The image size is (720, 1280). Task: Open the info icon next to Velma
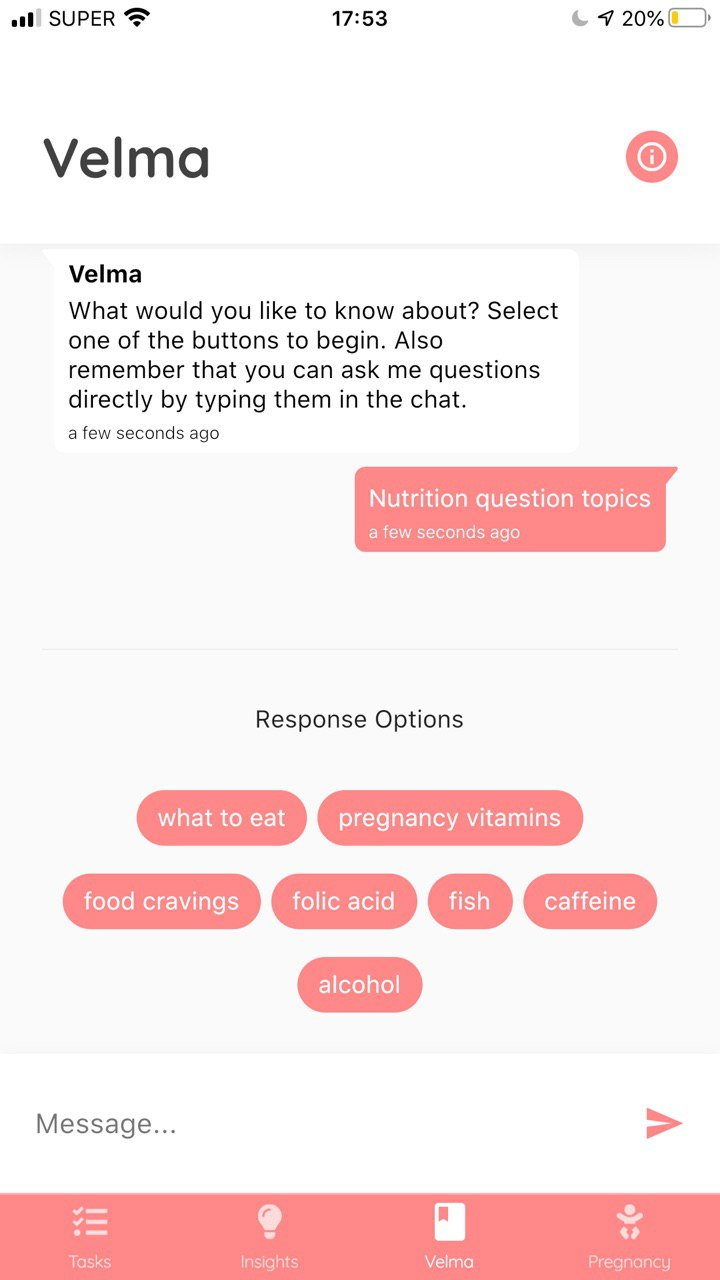(652, 157)
